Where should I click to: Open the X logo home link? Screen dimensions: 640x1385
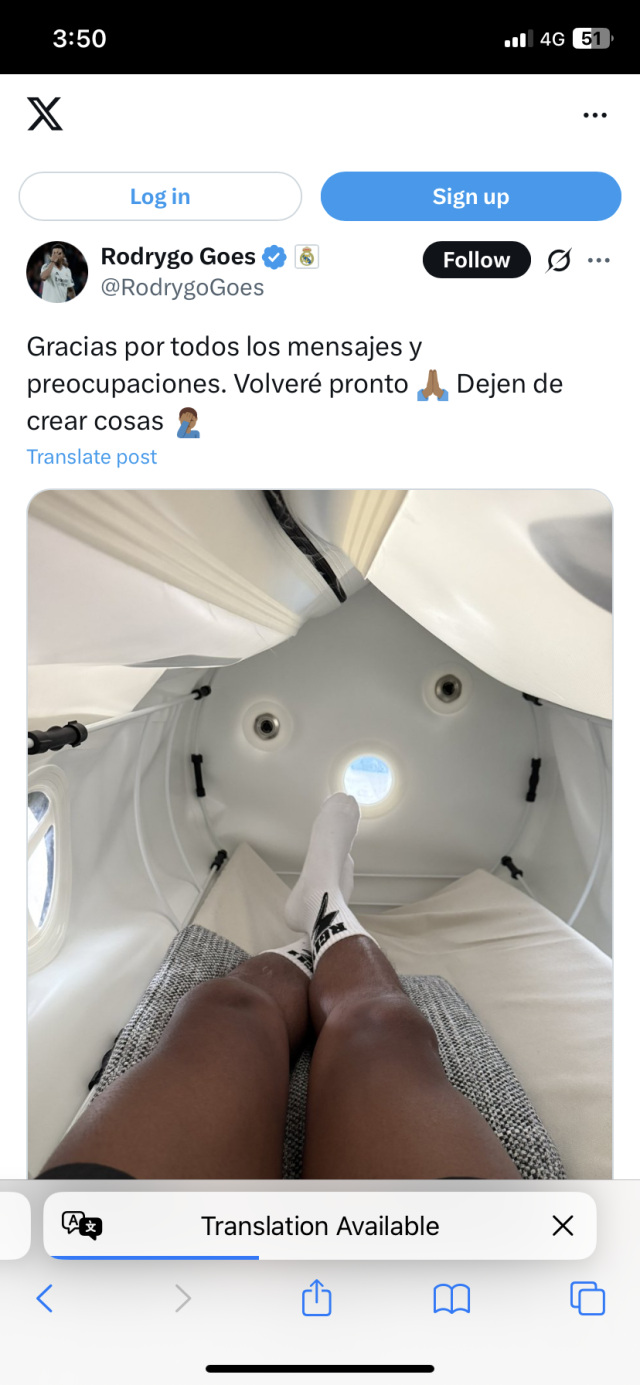click(x=45, y=114)
